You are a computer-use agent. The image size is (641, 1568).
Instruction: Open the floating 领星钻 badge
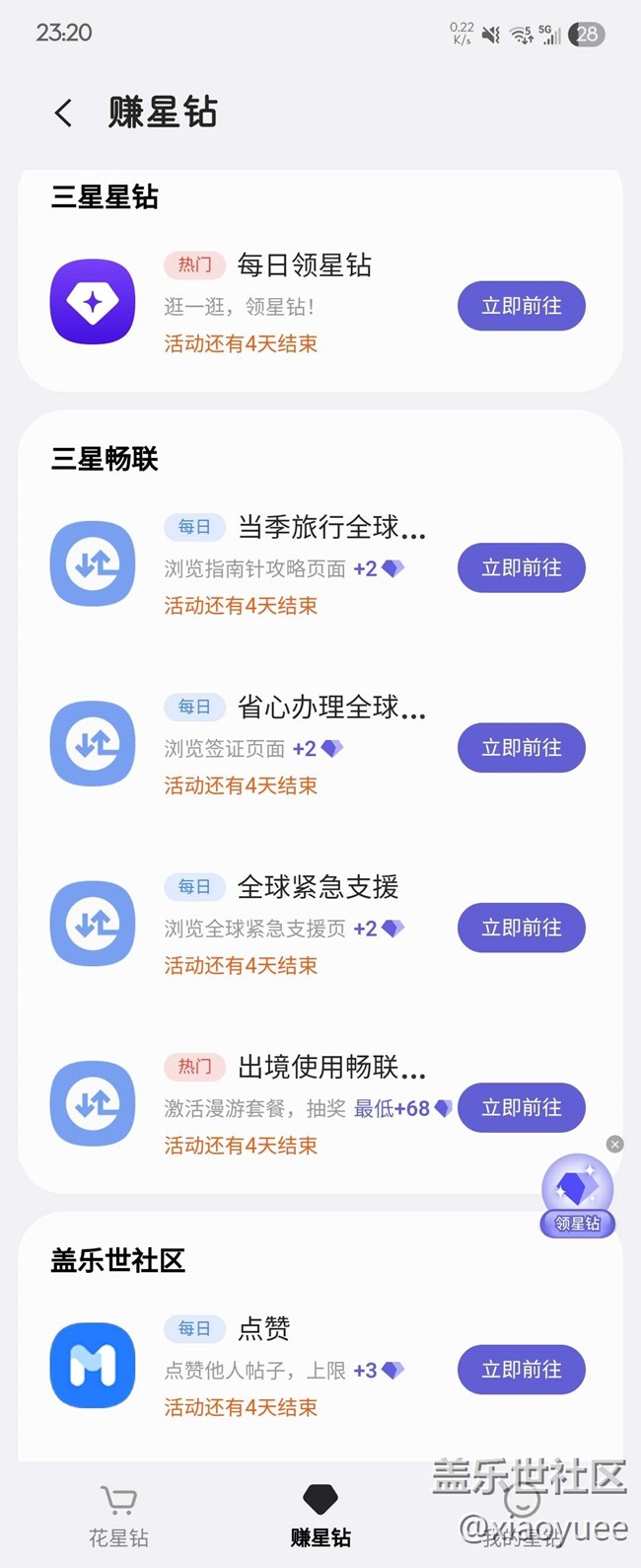tap(577, 1196)
